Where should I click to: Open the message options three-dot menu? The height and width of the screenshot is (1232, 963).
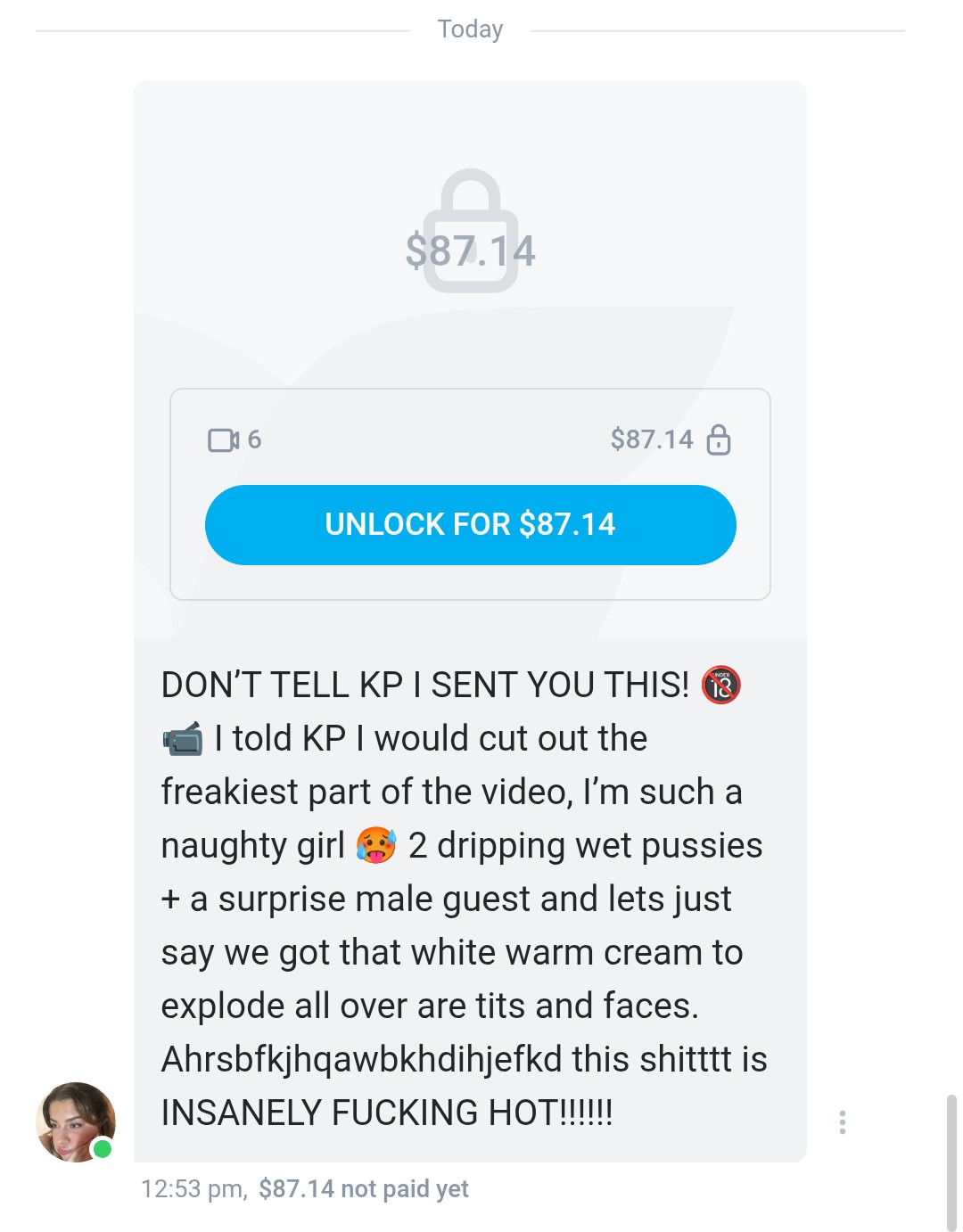tap(842, 1121)
